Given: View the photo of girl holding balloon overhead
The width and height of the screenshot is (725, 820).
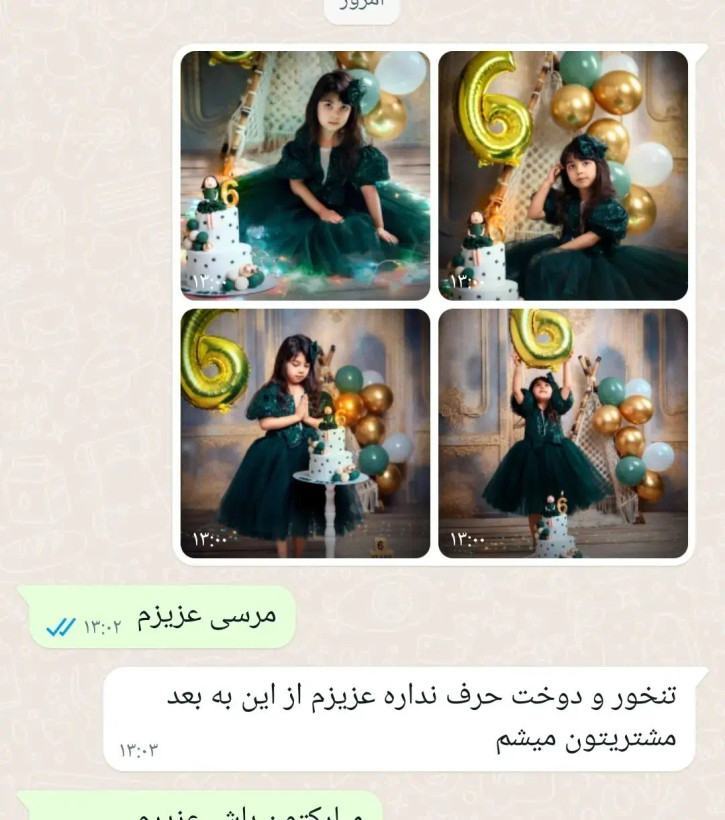Looking at the screenshot, I should point(563,433).
